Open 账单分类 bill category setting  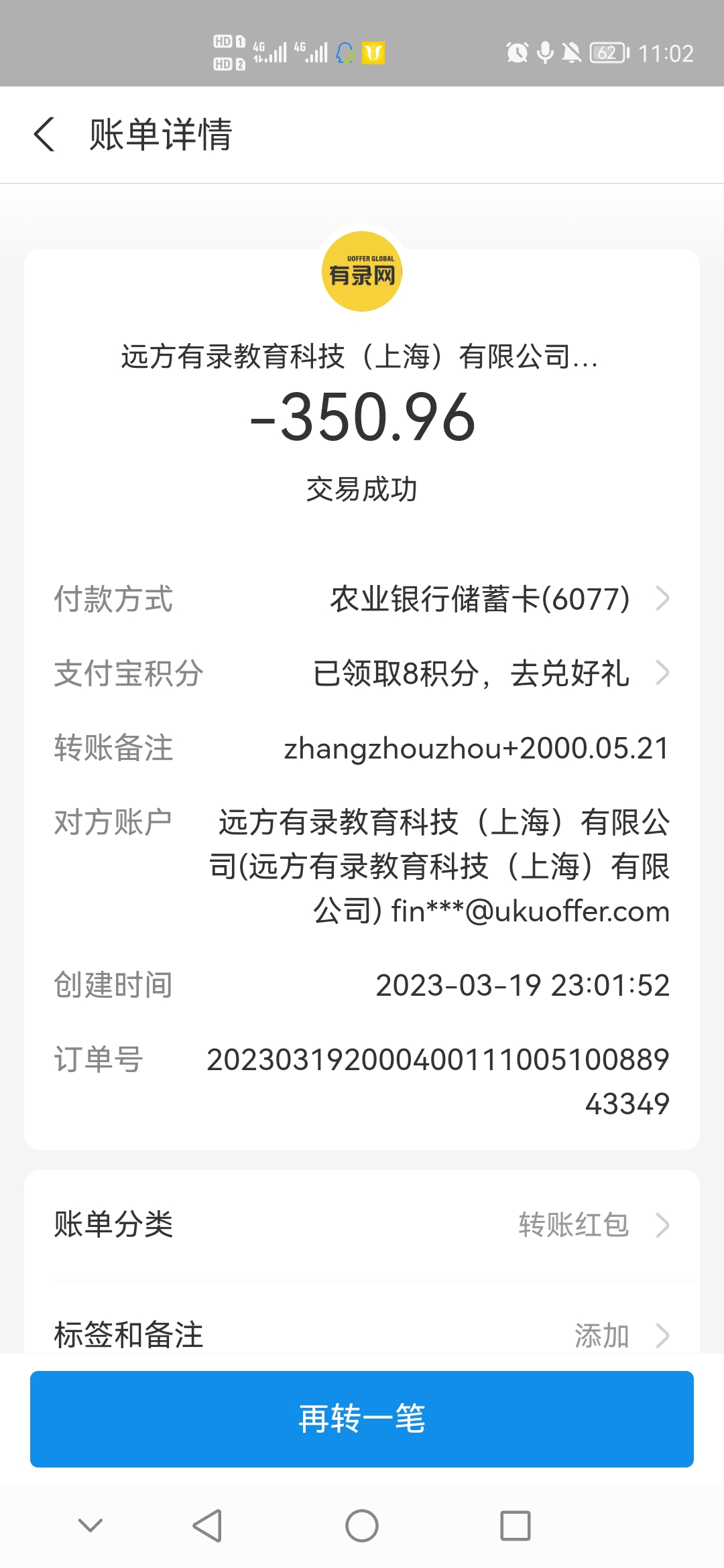coord(362,1225)
